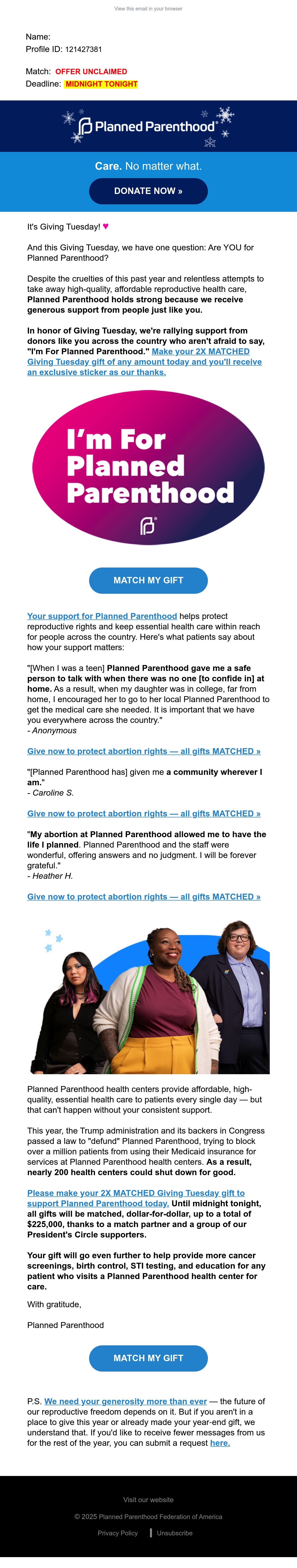Visit our website from the footer

click(x=148, y=1500)
